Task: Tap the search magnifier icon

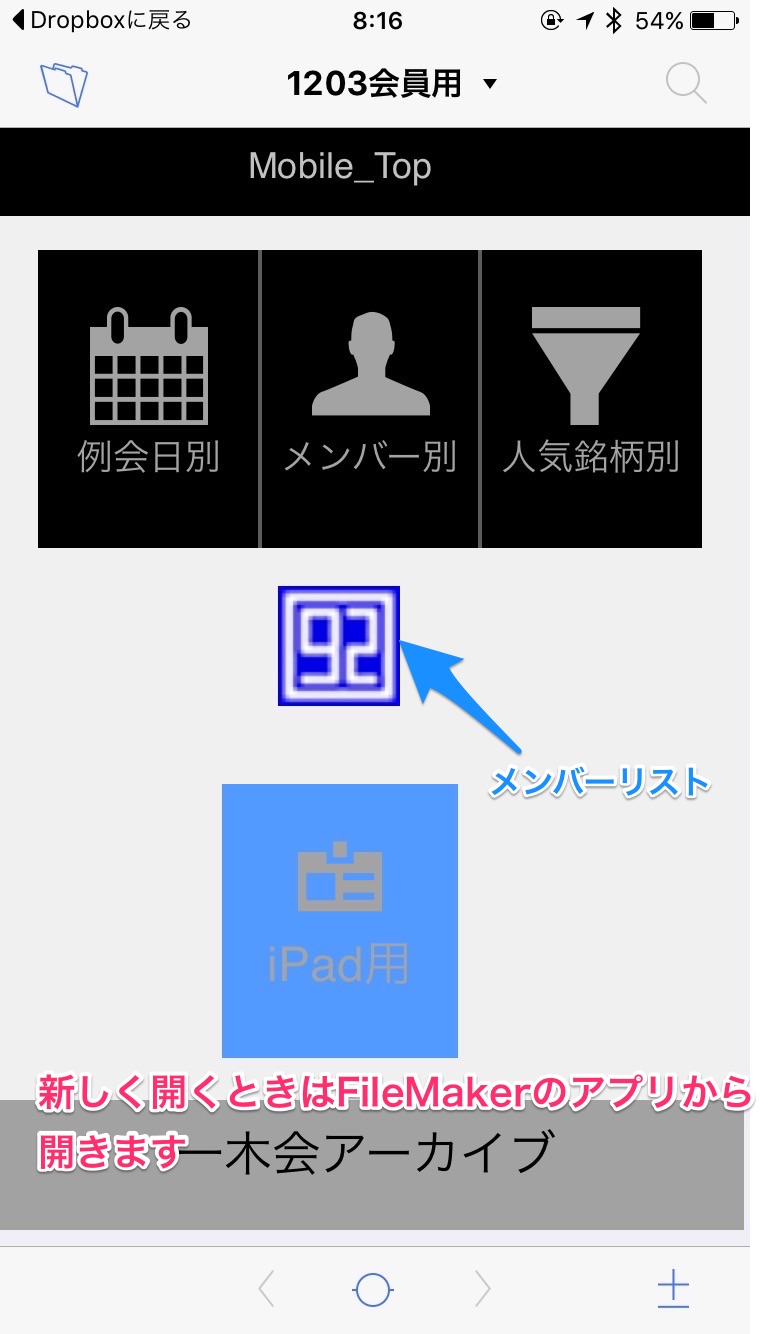Action: [x=686, y=83]
